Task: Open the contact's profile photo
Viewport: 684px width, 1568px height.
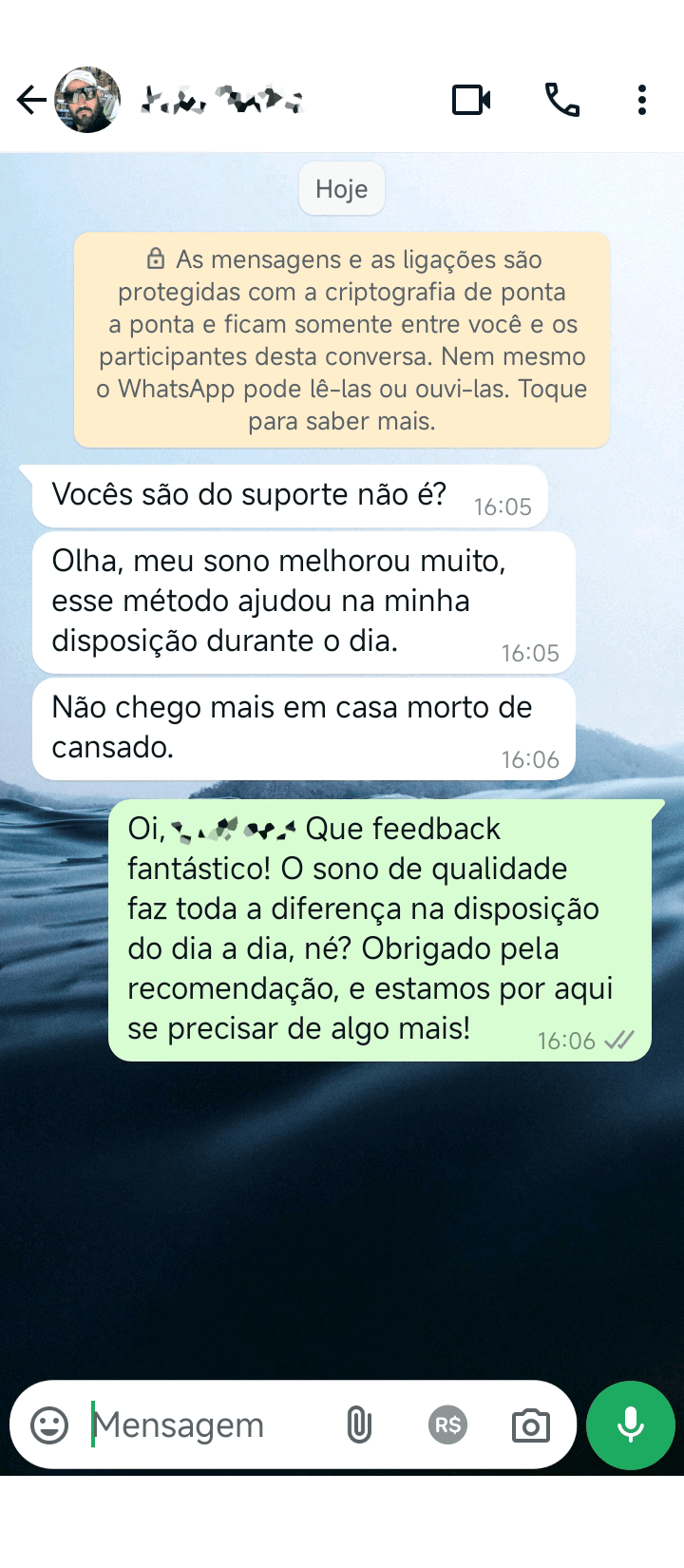Action: (87, 100)
